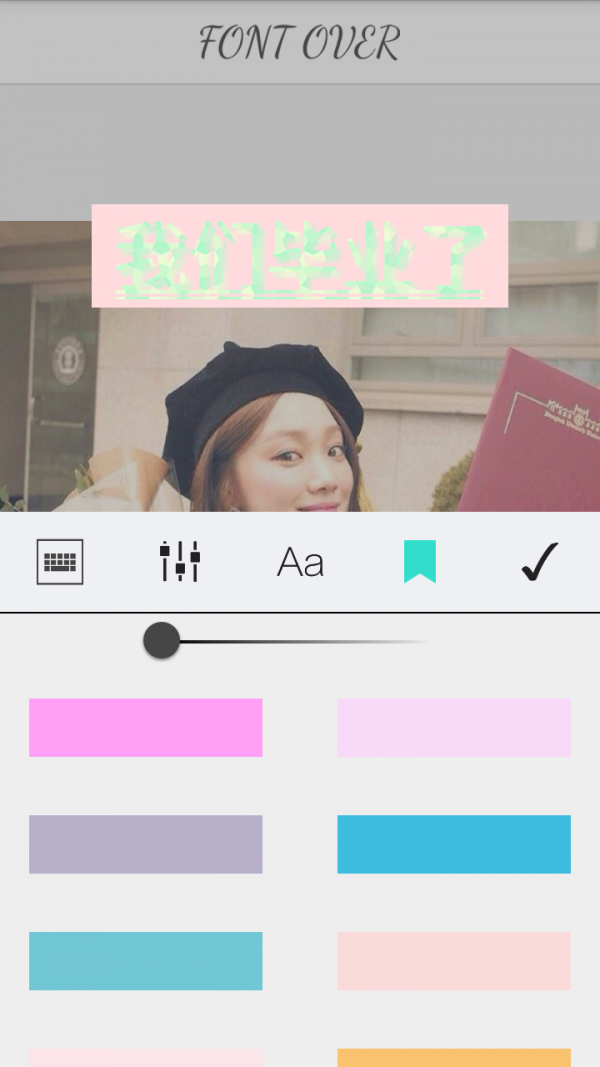Choose the sky blue color swatch
The width and height of the screenshot is (600, 1067).
click(454, 844)
